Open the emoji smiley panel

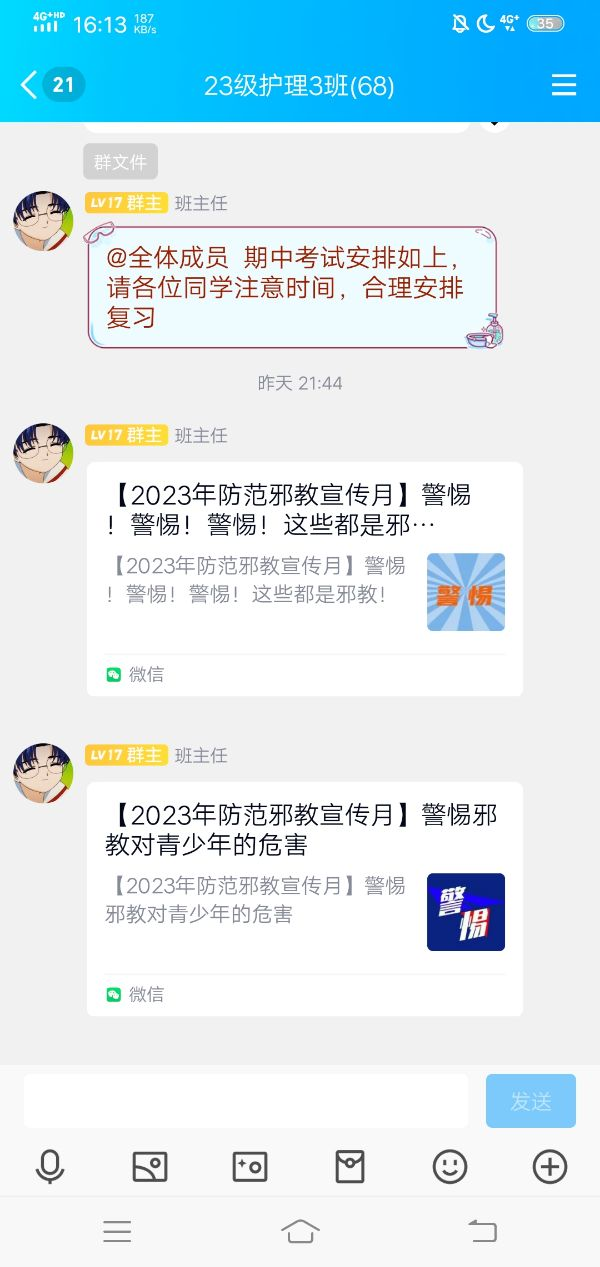450,1167
